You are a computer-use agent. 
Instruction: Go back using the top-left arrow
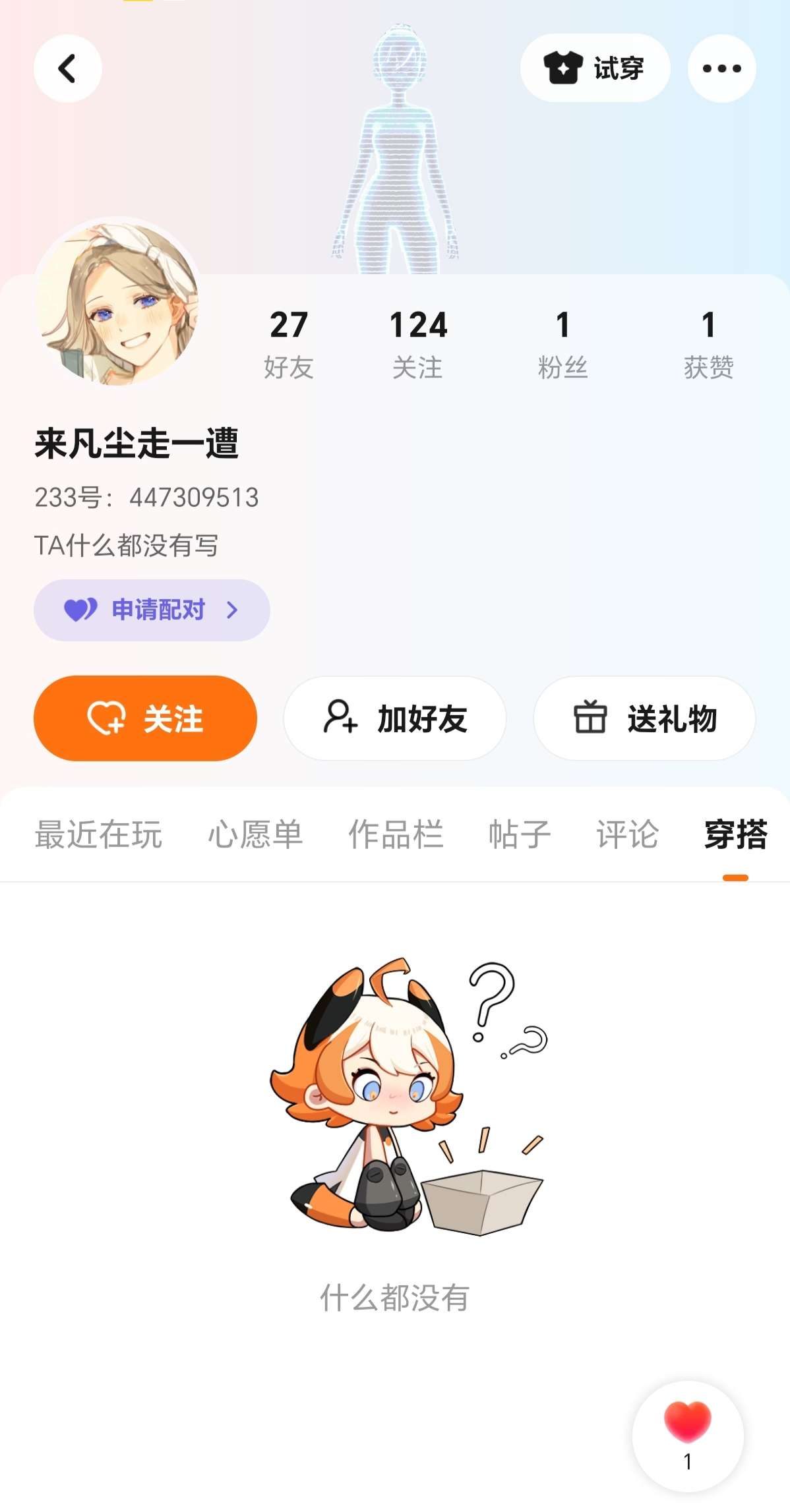point(67,69)
